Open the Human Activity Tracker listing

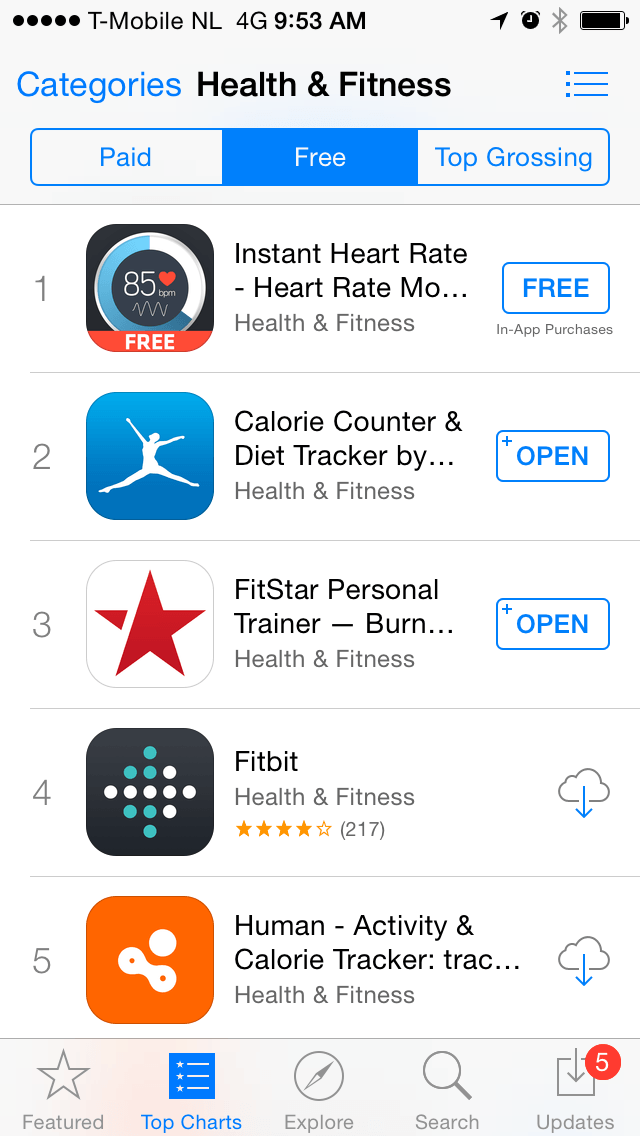point(320,961)
